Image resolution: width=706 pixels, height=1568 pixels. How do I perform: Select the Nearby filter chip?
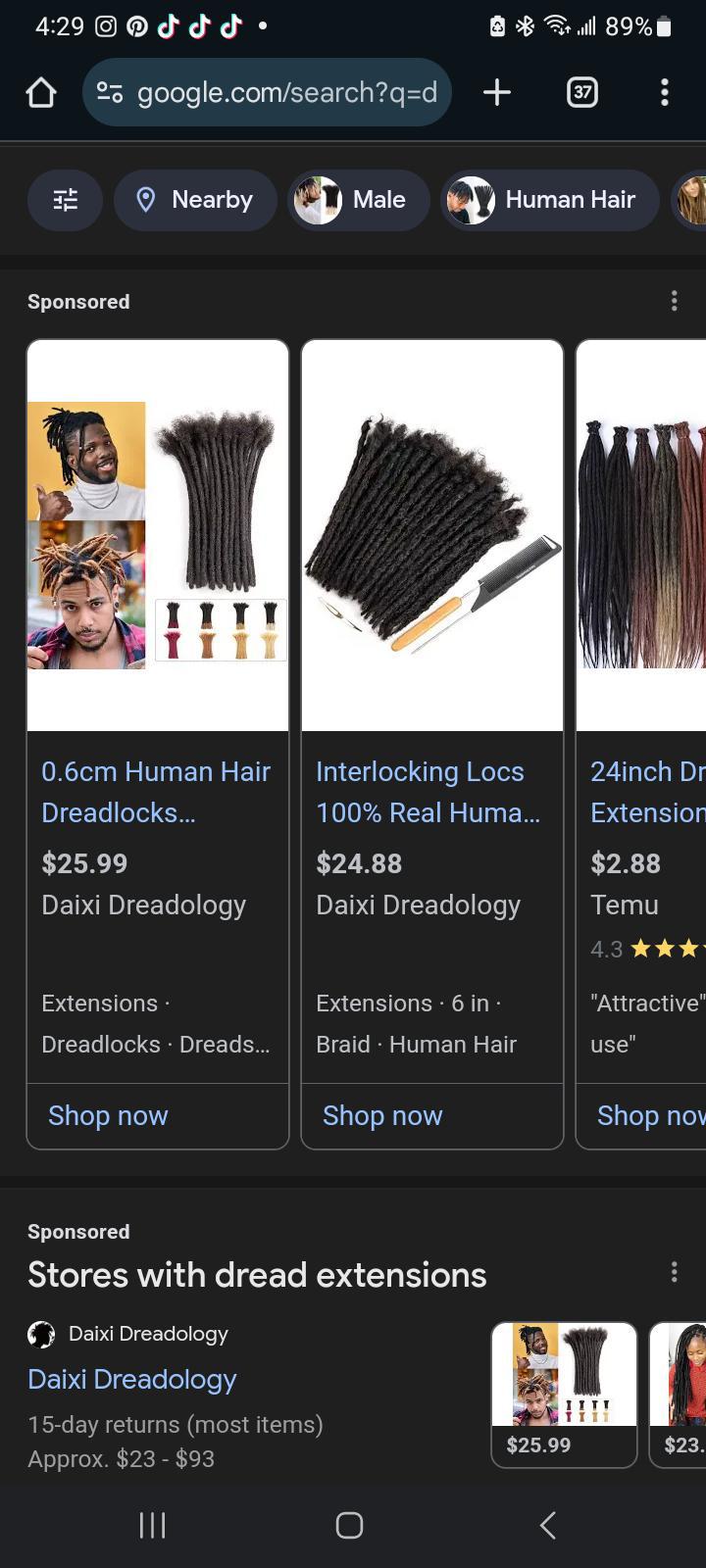pos(195,200)
